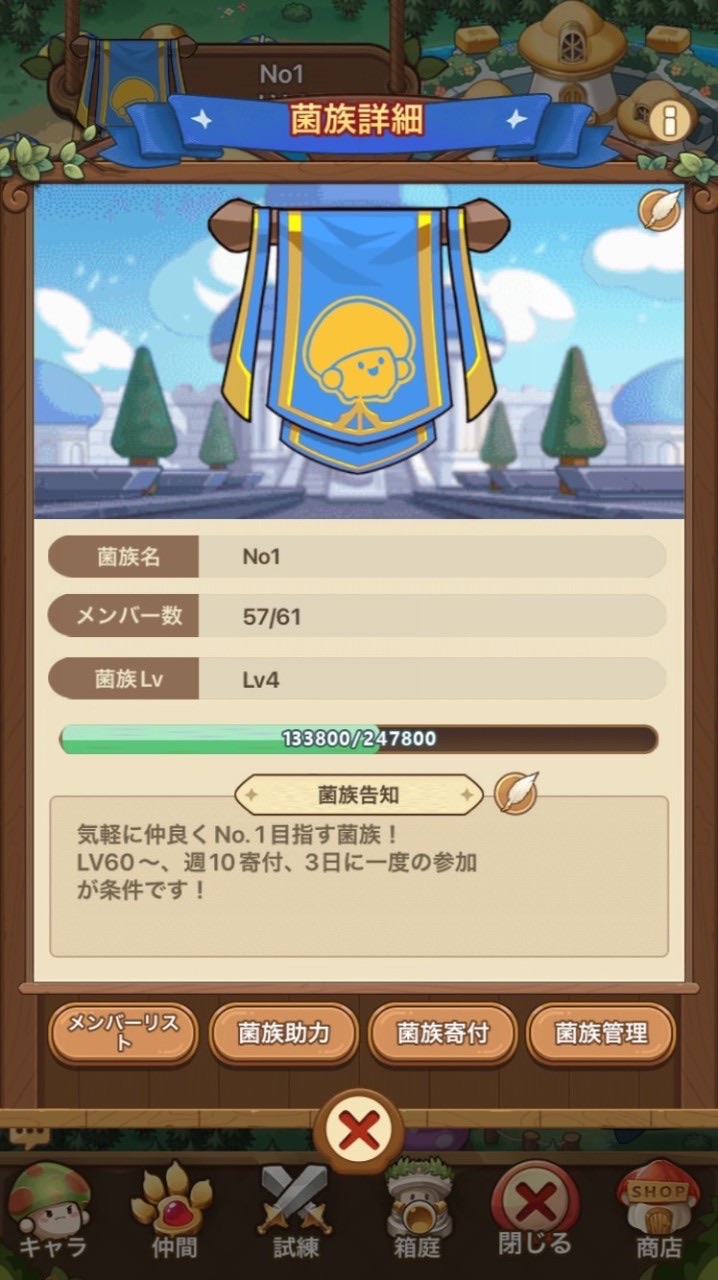Visit the 商店 shop tab
The height and width of the screenshot is (1280, 718).
click(x=658, y=1210)
